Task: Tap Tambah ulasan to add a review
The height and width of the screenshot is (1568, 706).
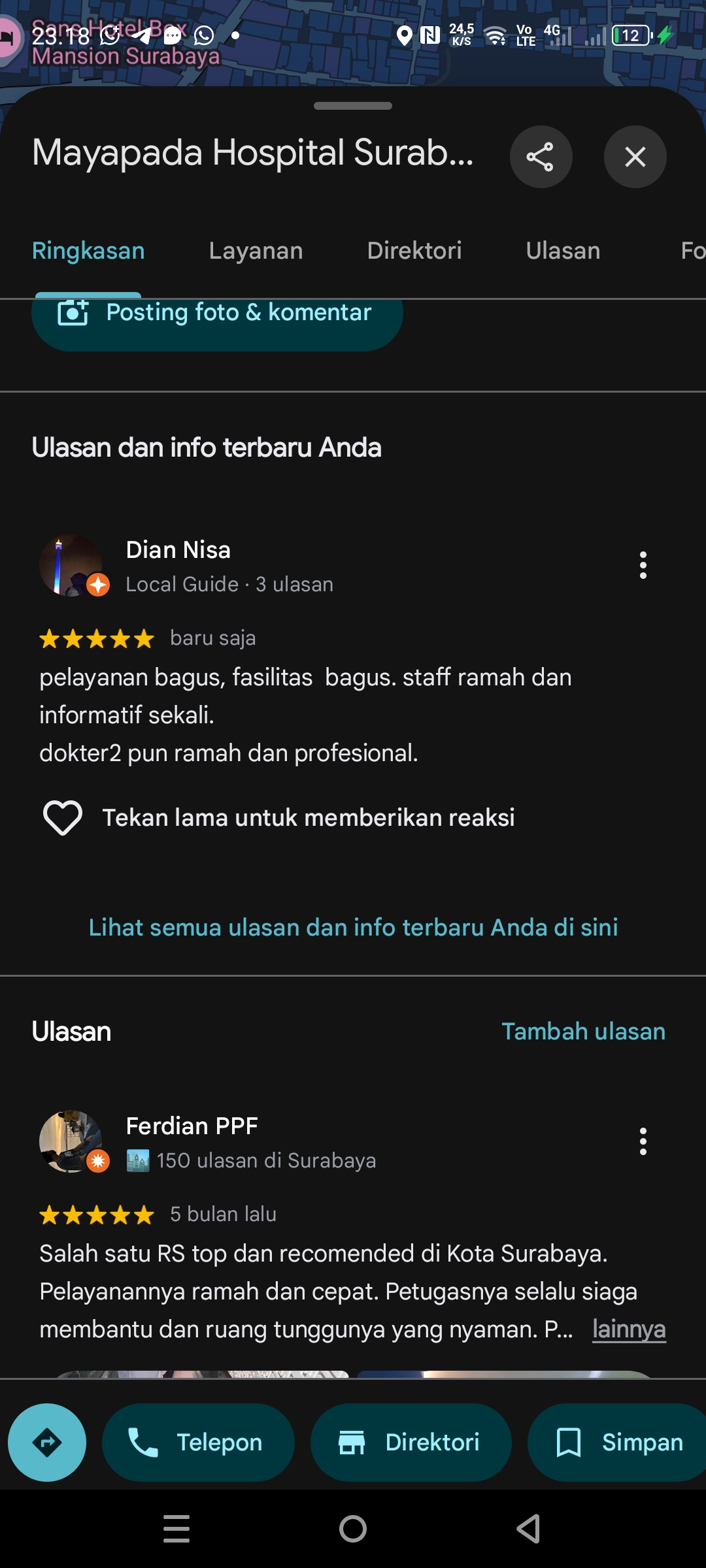Action: point(583,1032)
